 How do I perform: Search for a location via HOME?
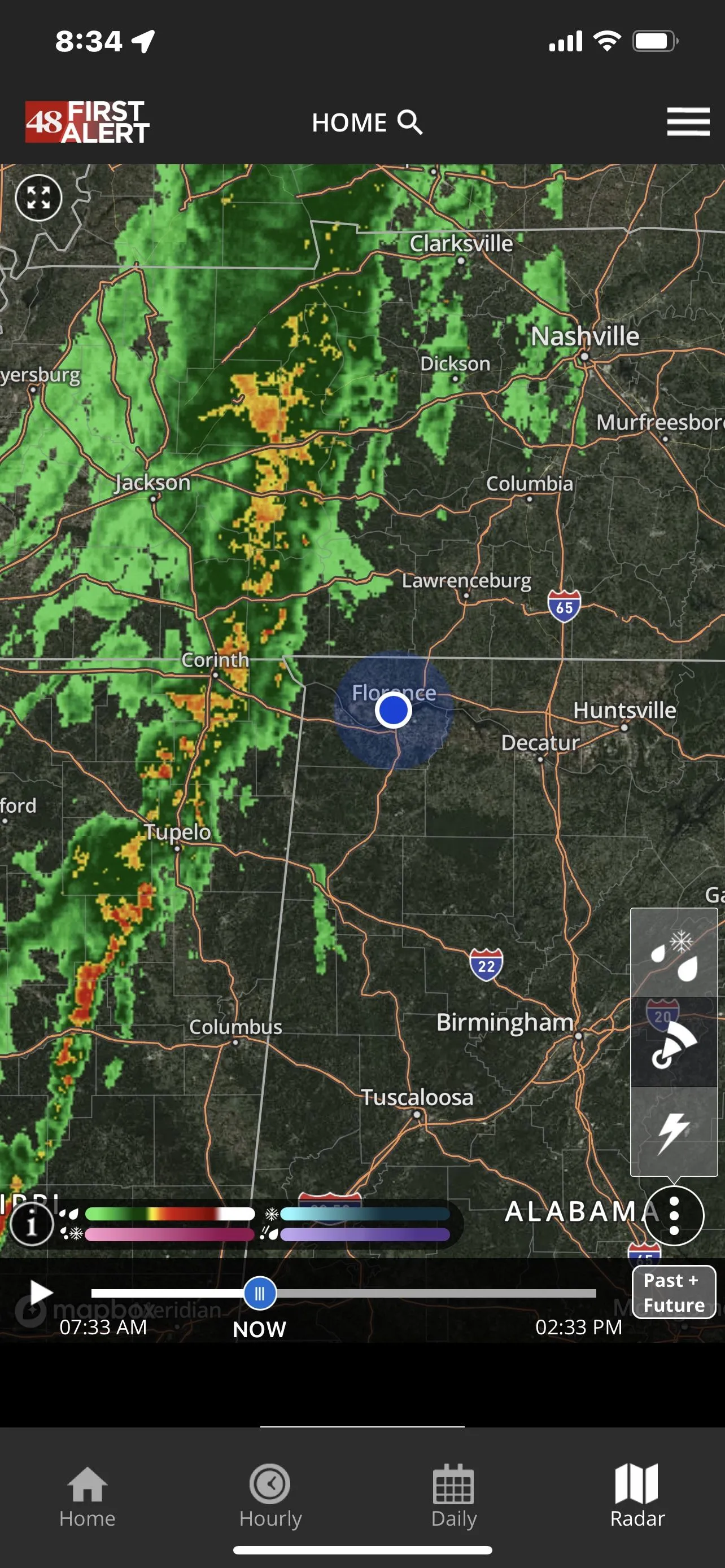pyautogui.click(x=366, y=122)
